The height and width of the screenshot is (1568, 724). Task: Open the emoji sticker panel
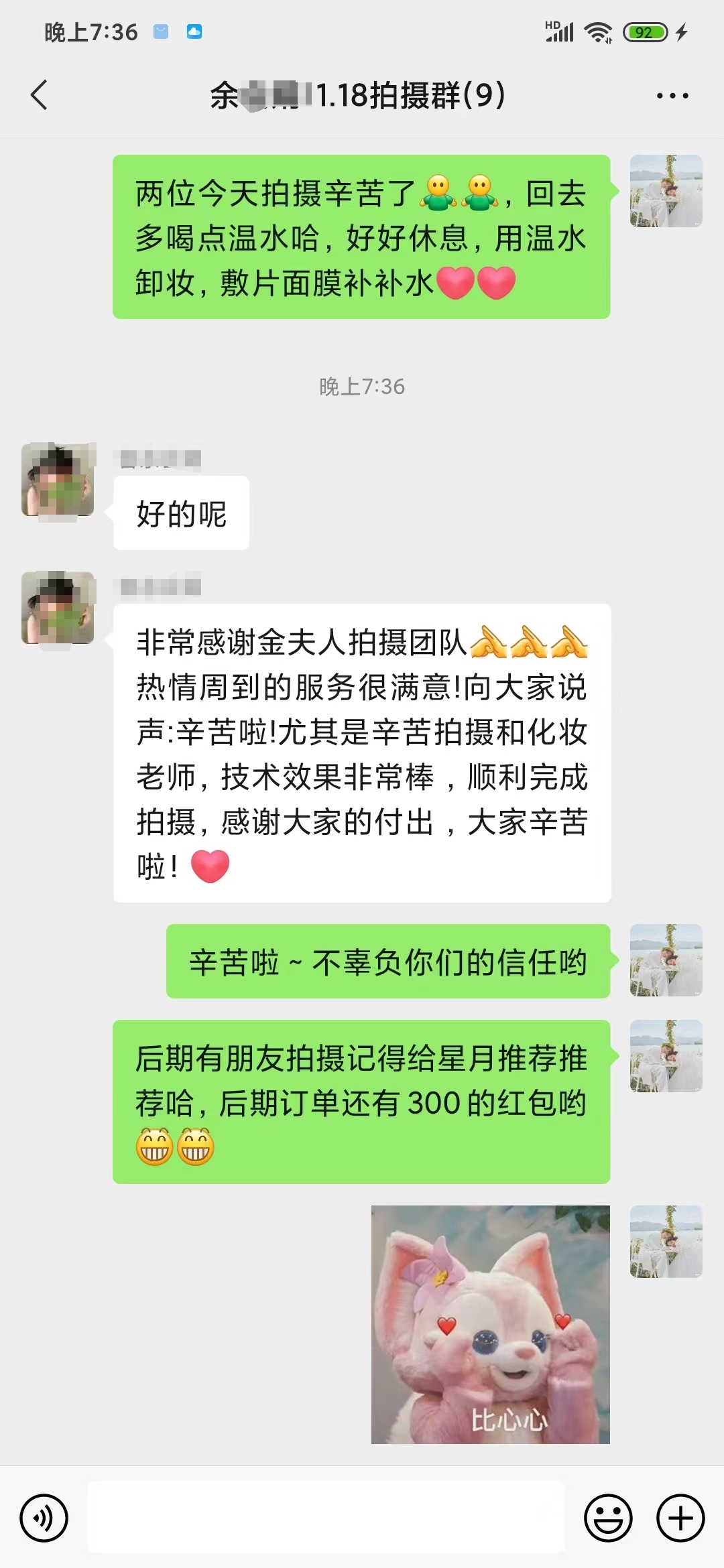point(609,1518)
